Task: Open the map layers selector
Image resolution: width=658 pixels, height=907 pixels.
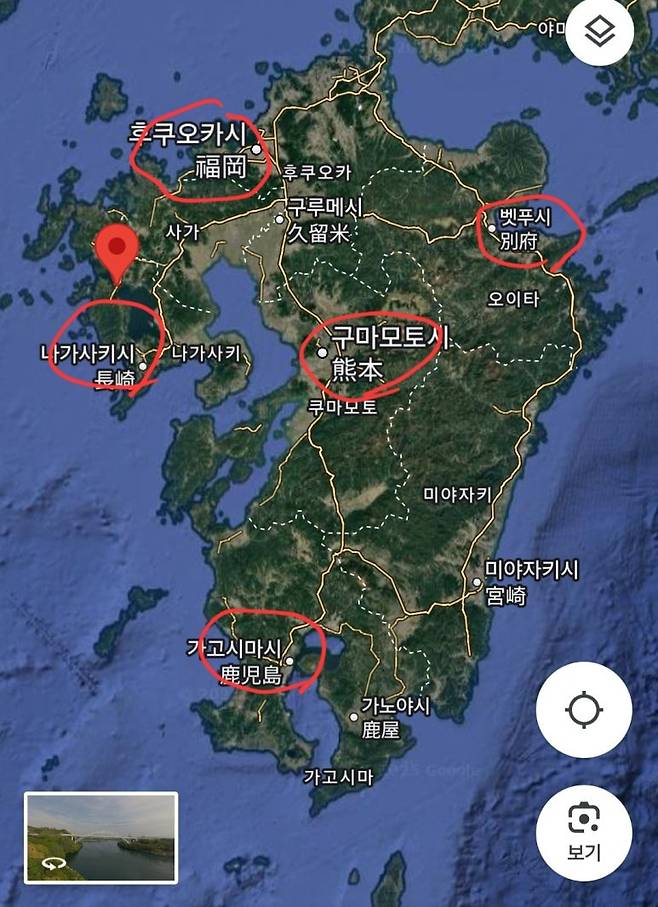Action: click(x=599, y=33)
